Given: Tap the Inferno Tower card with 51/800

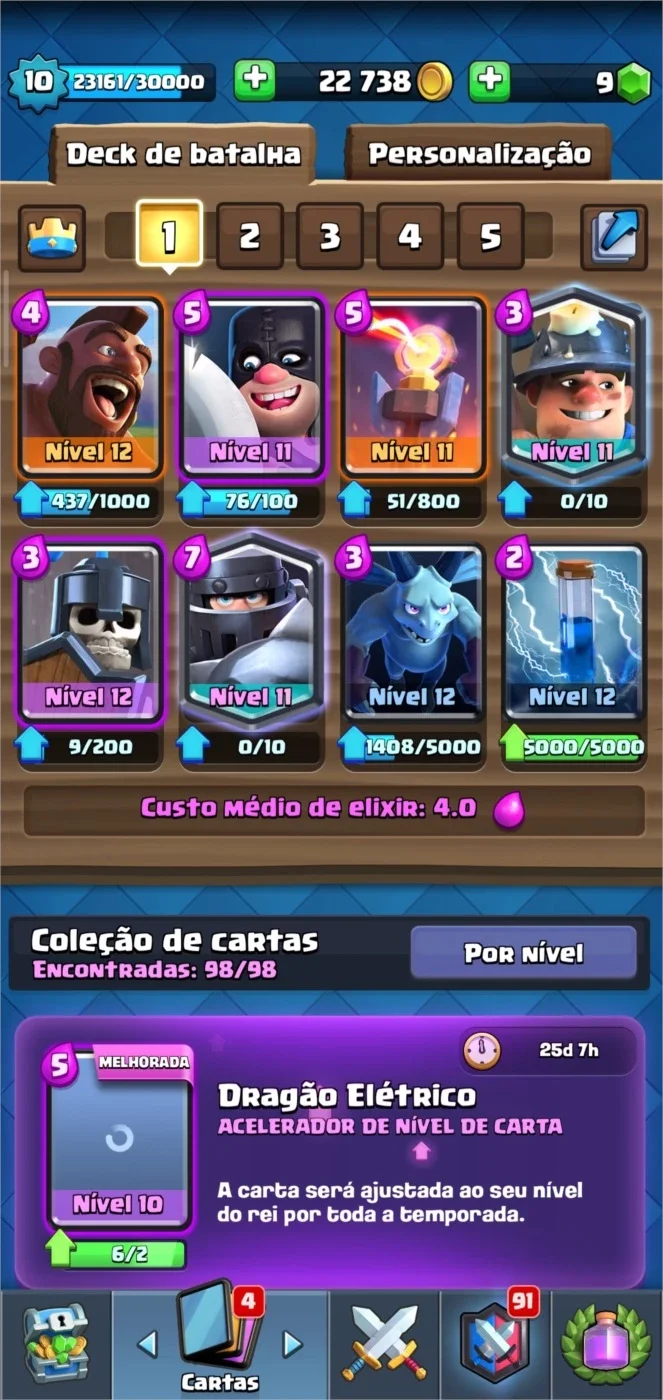Looking at the screenshot, I should [413, 385].
